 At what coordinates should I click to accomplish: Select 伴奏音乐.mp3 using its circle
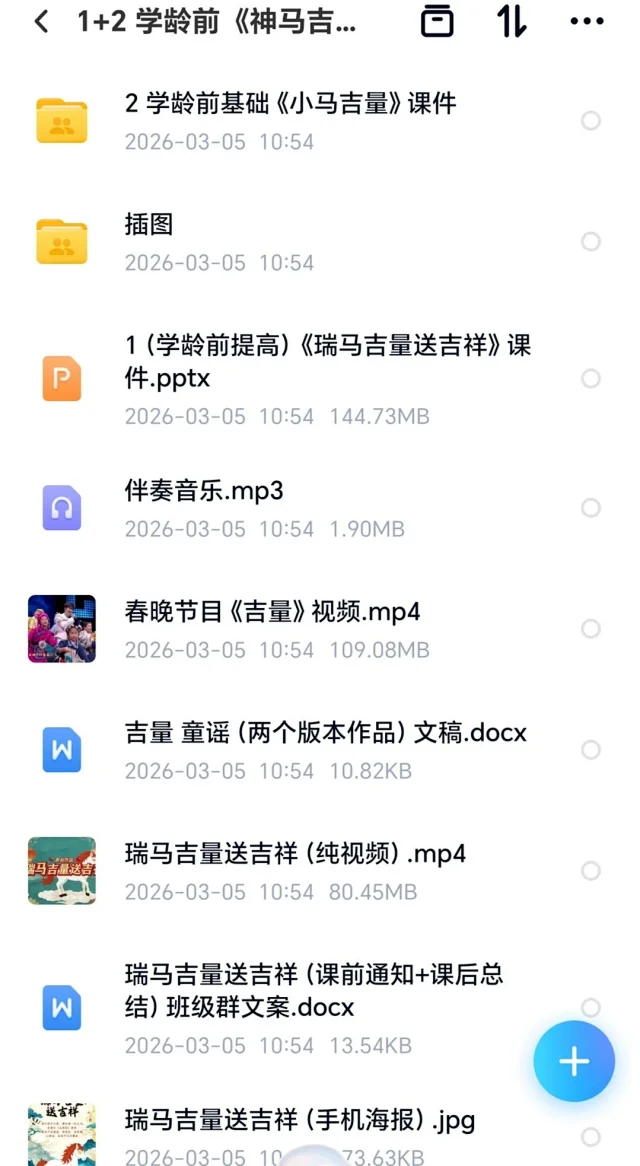(591, 508)
